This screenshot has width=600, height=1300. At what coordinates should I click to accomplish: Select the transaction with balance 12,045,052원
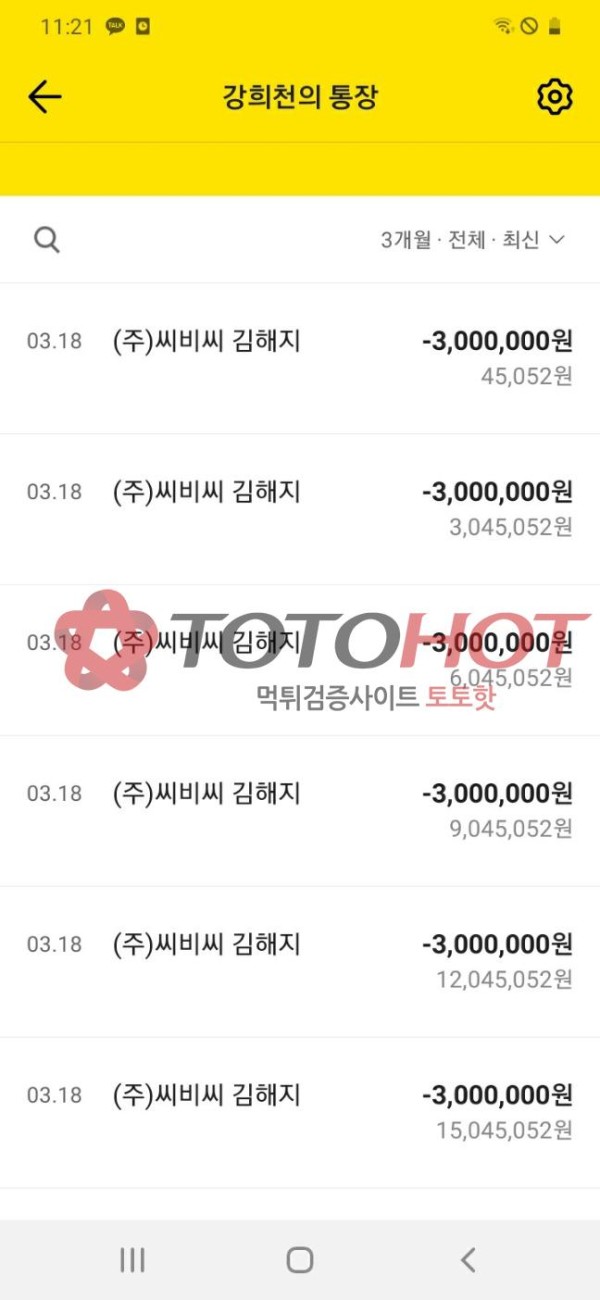[x=300, y=960]
